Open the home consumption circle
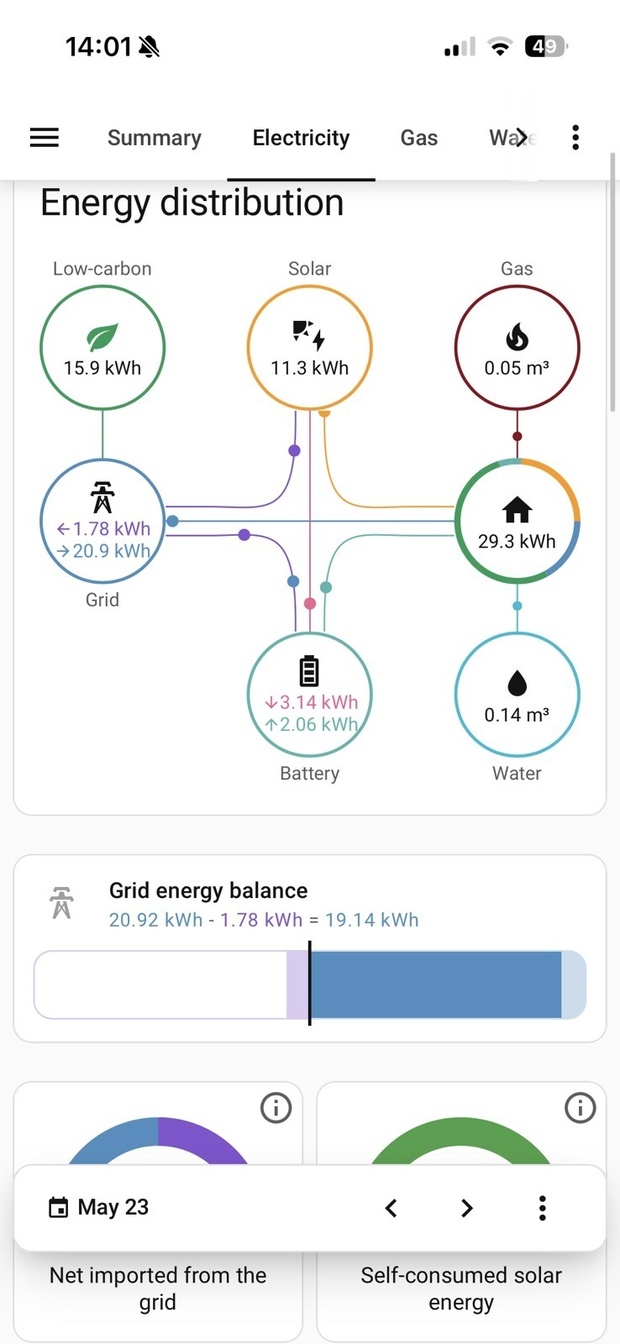Screen dimensions: 620x1344 [x=517, y=521]
